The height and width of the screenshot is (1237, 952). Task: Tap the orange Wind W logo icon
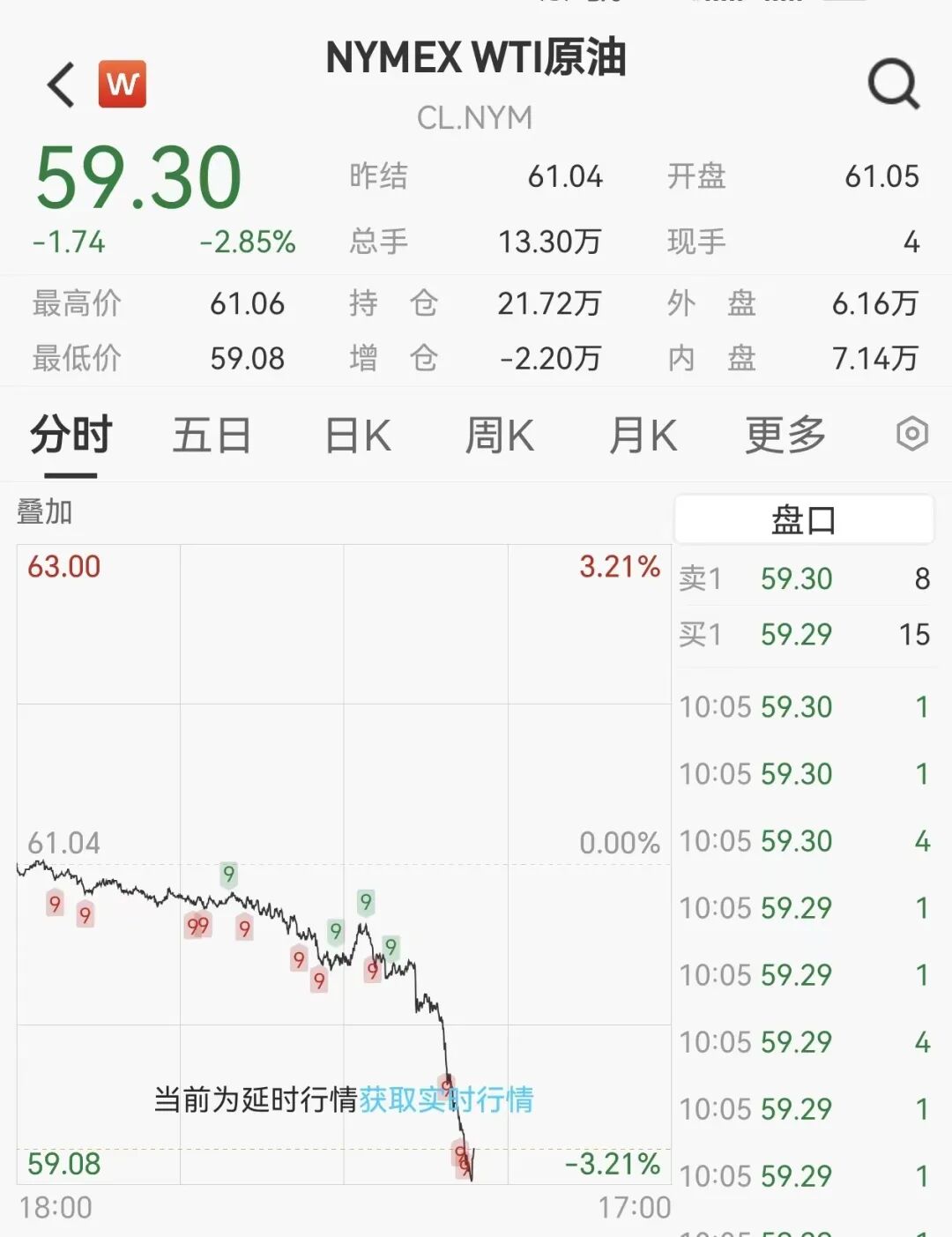(x=123, y=86)
